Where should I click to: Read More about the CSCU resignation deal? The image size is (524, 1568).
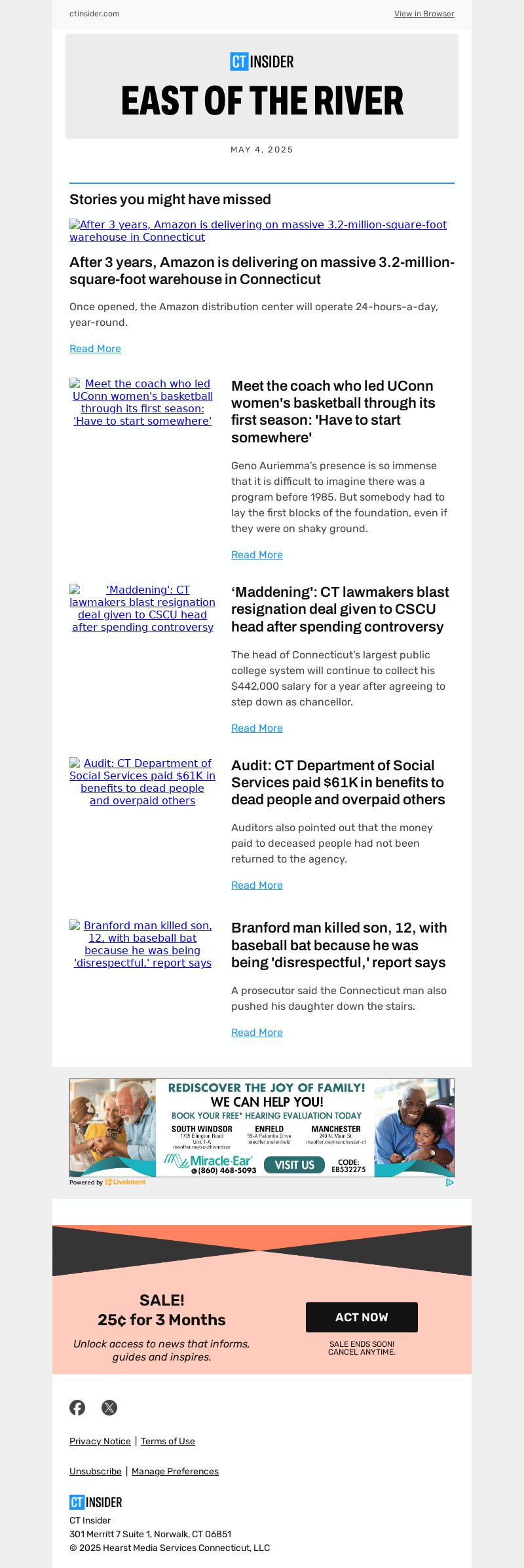point(257,728)
